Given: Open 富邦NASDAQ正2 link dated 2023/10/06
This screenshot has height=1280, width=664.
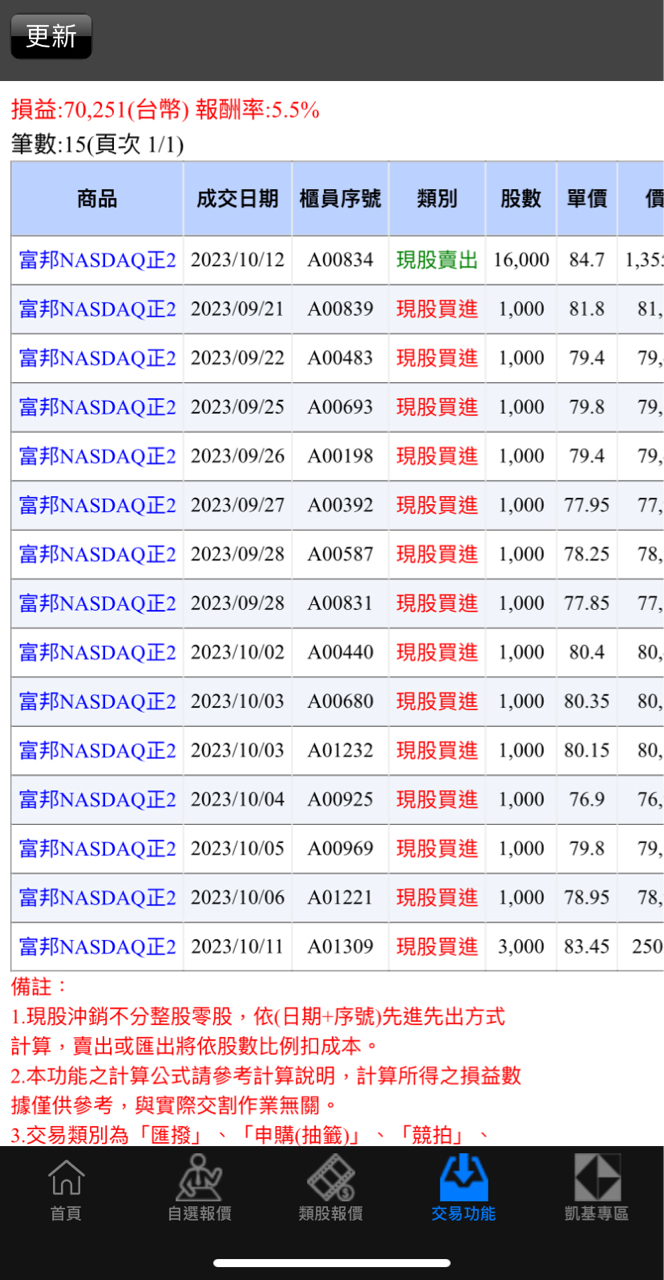Looking at the screenshot, I should click(97, 897).
